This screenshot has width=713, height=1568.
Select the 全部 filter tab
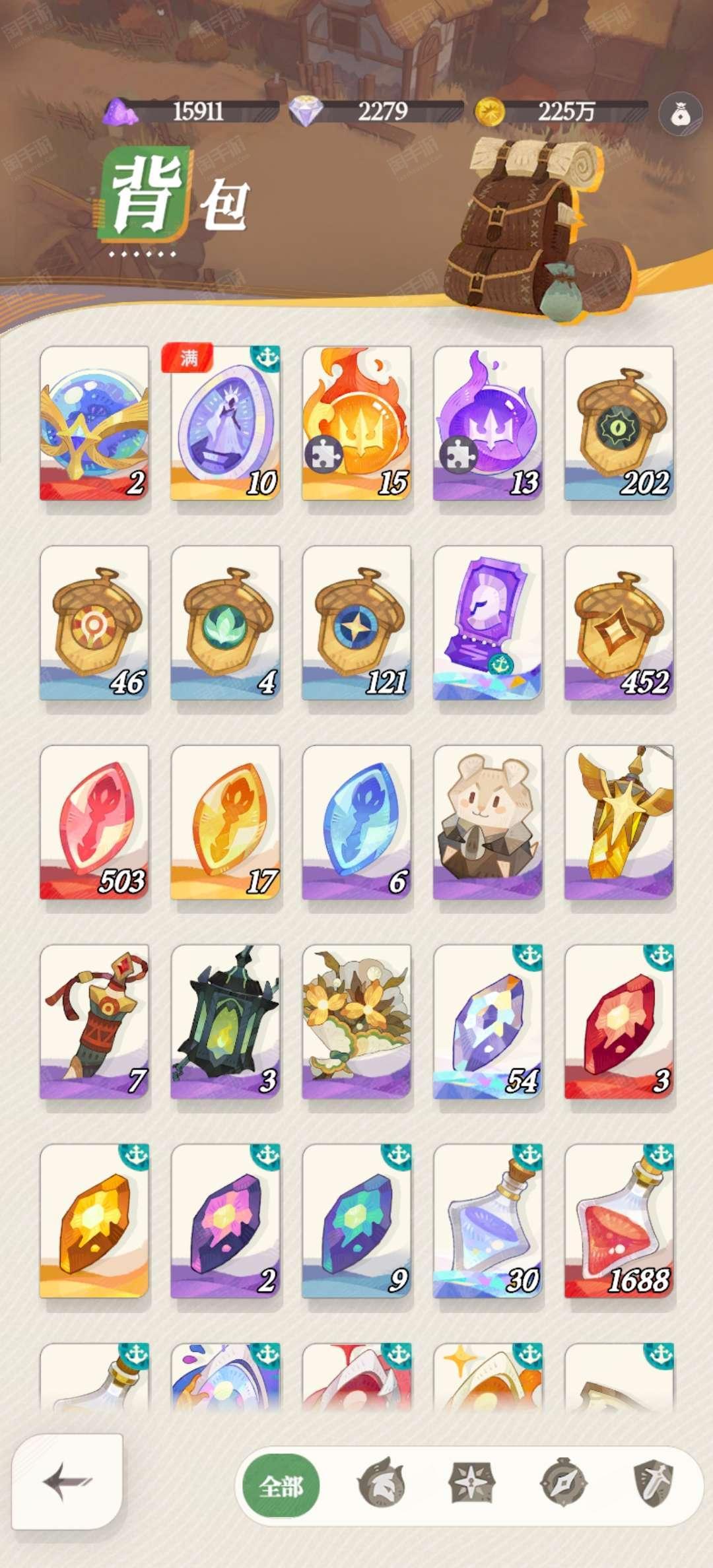coord(281,1487)
